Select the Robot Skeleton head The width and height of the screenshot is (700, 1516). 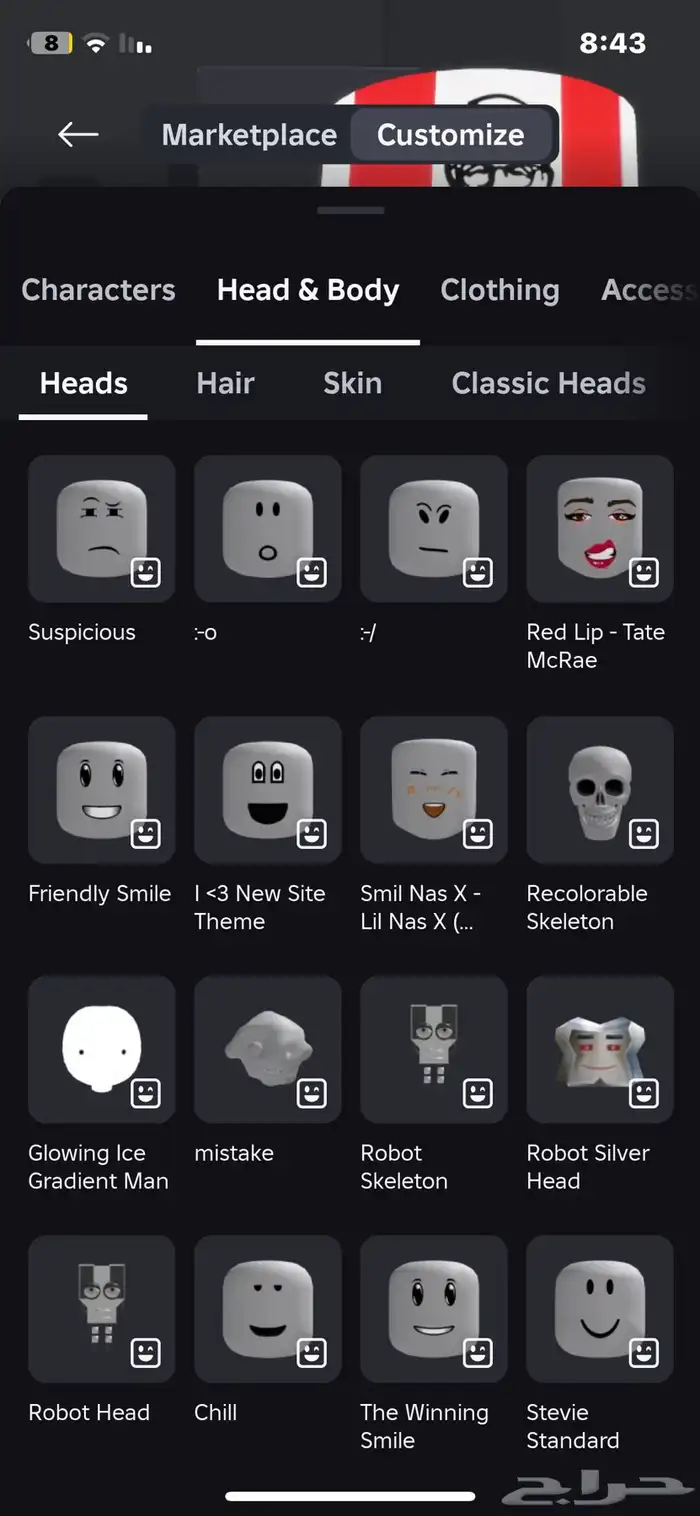click(433, 1049)
